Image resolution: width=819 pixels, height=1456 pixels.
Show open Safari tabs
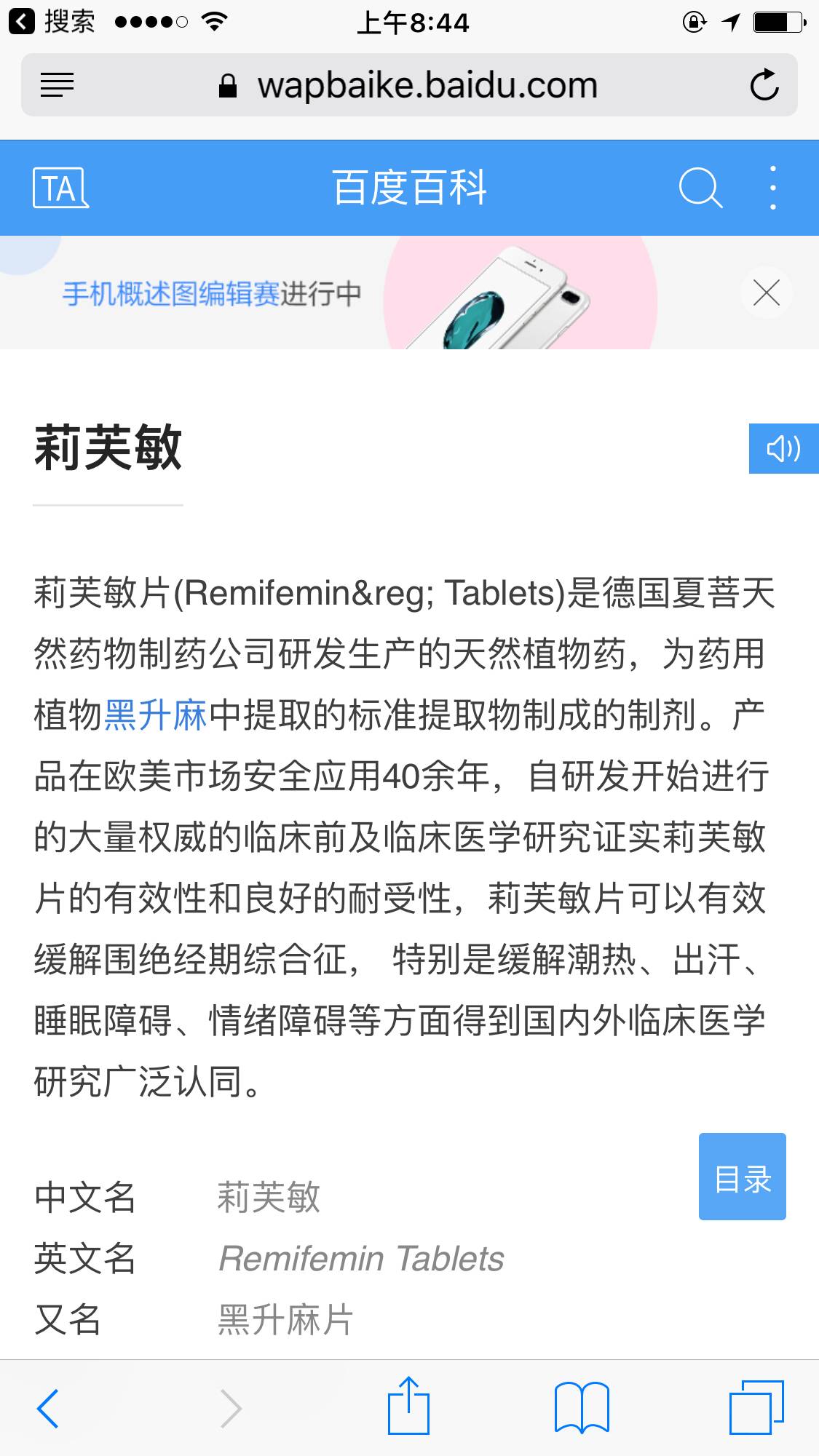pos(756,1408)
